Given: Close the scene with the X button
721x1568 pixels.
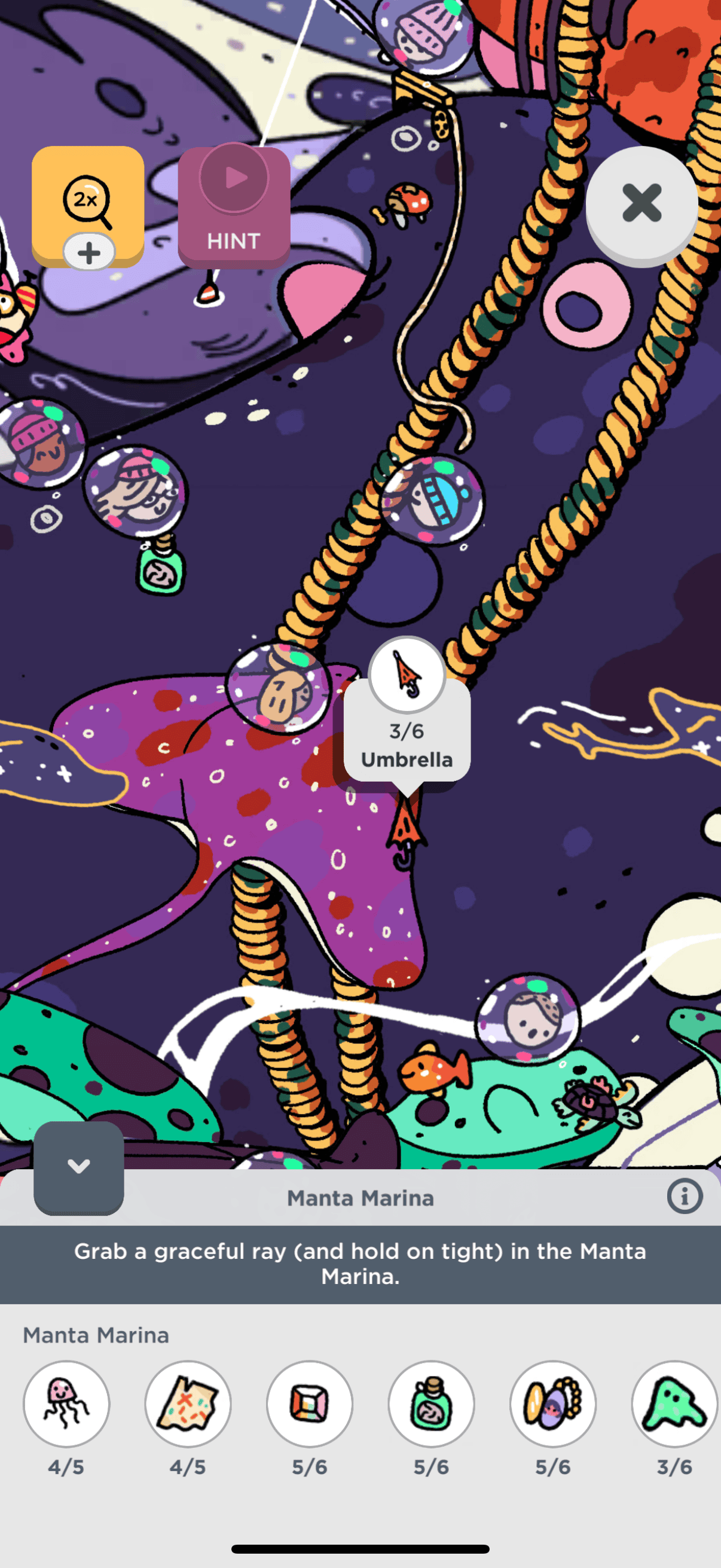Looking at the screenshot, I should pos(641,203).
